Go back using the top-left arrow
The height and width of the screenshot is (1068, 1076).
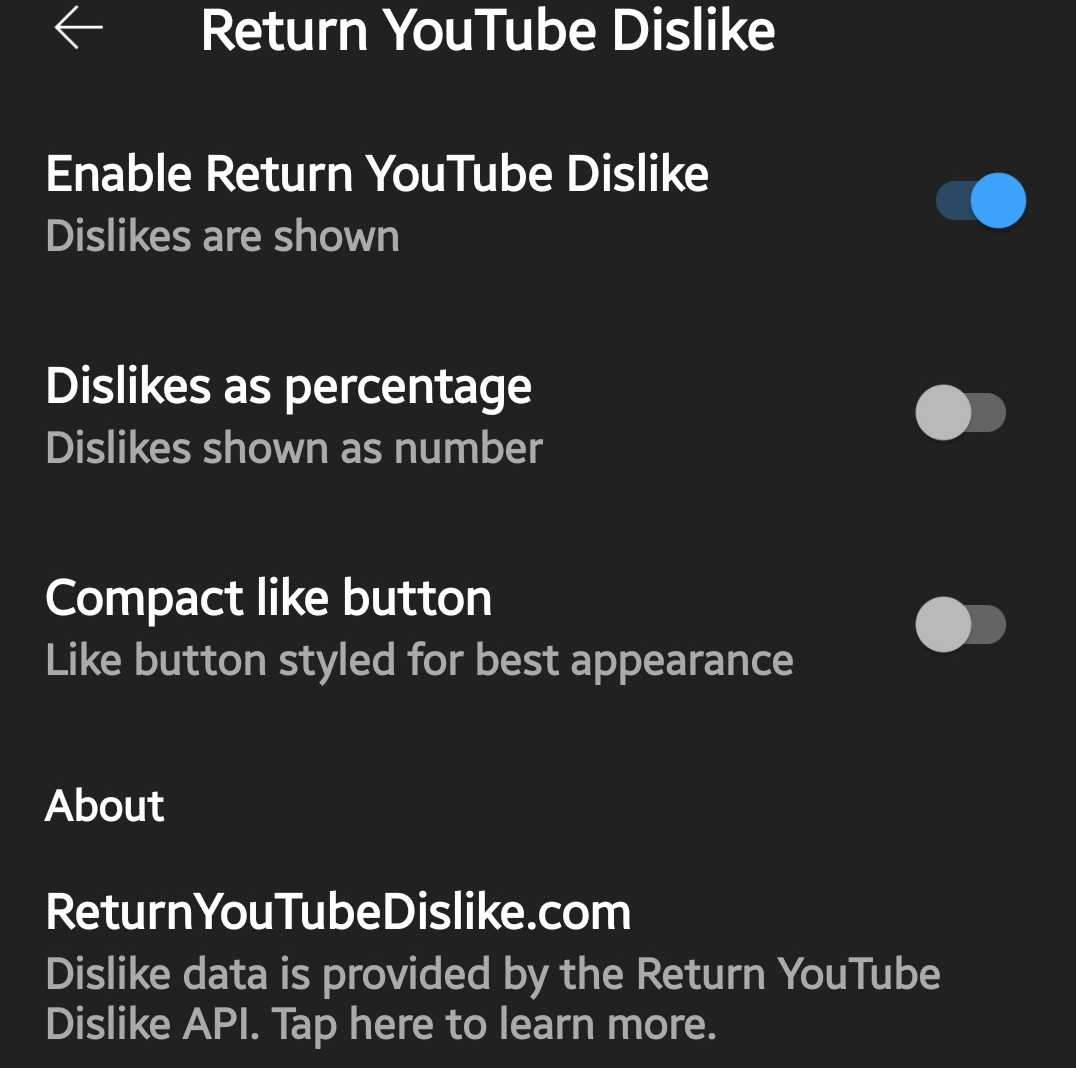[x=78, y=29]
